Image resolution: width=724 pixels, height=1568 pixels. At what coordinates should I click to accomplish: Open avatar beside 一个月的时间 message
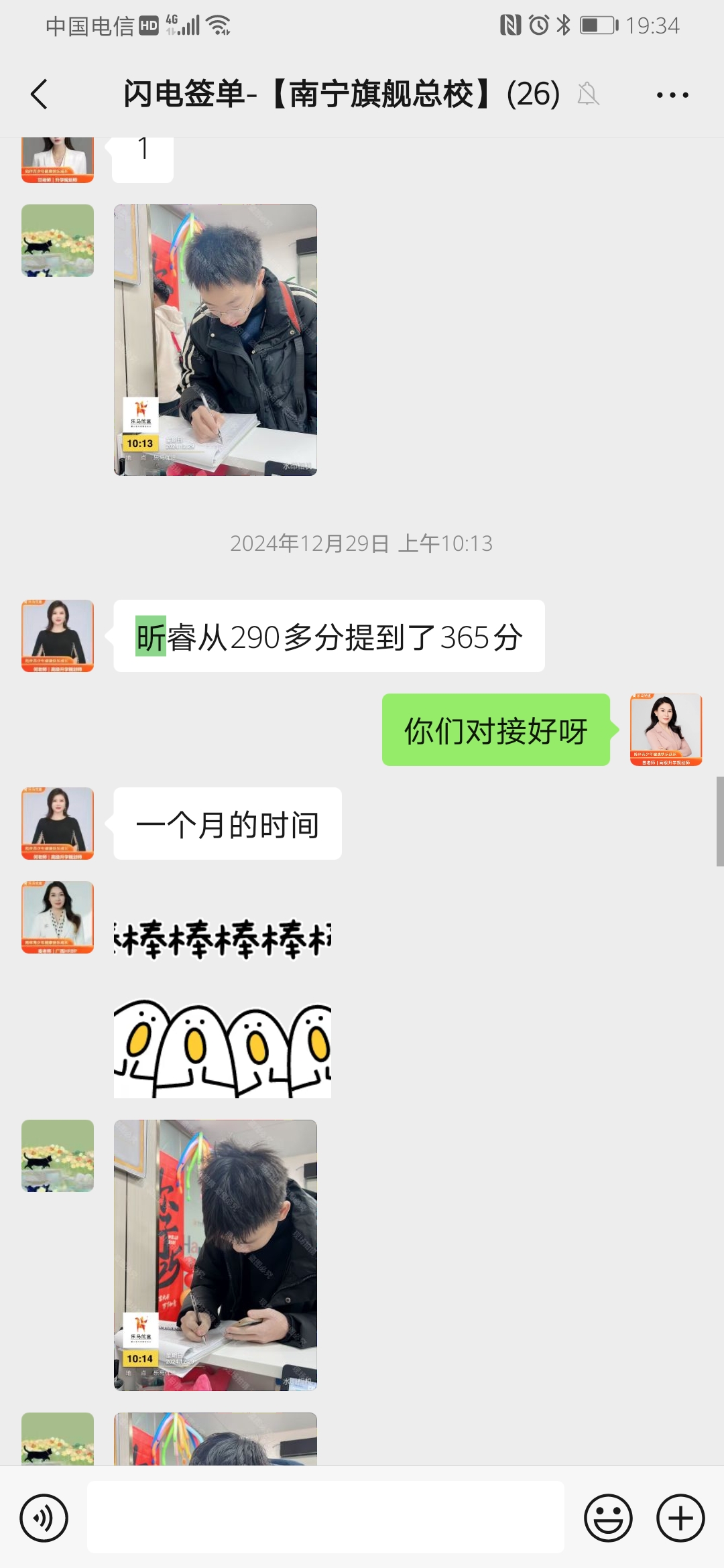coord(58,823)
